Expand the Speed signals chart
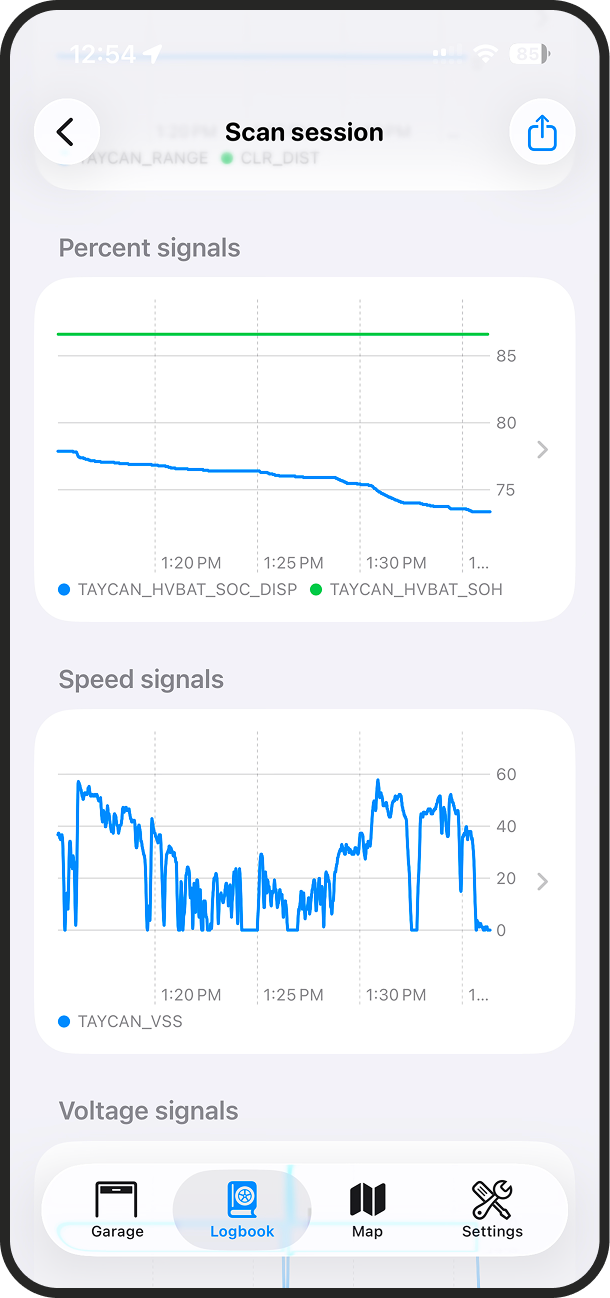 pos(542,882)
